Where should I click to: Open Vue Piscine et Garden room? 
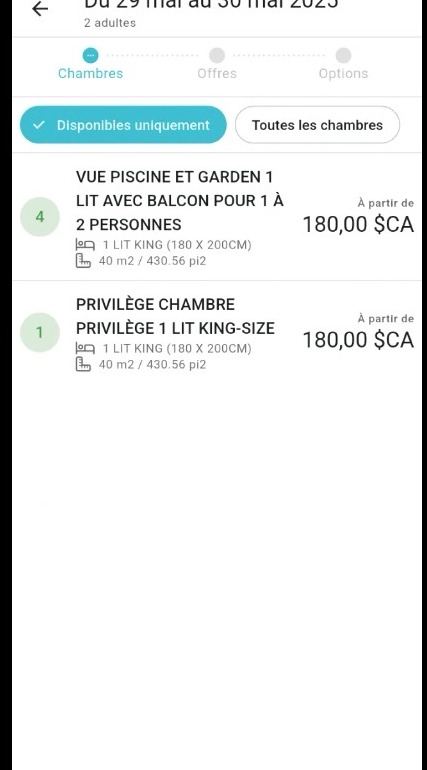tap(216, 217)
